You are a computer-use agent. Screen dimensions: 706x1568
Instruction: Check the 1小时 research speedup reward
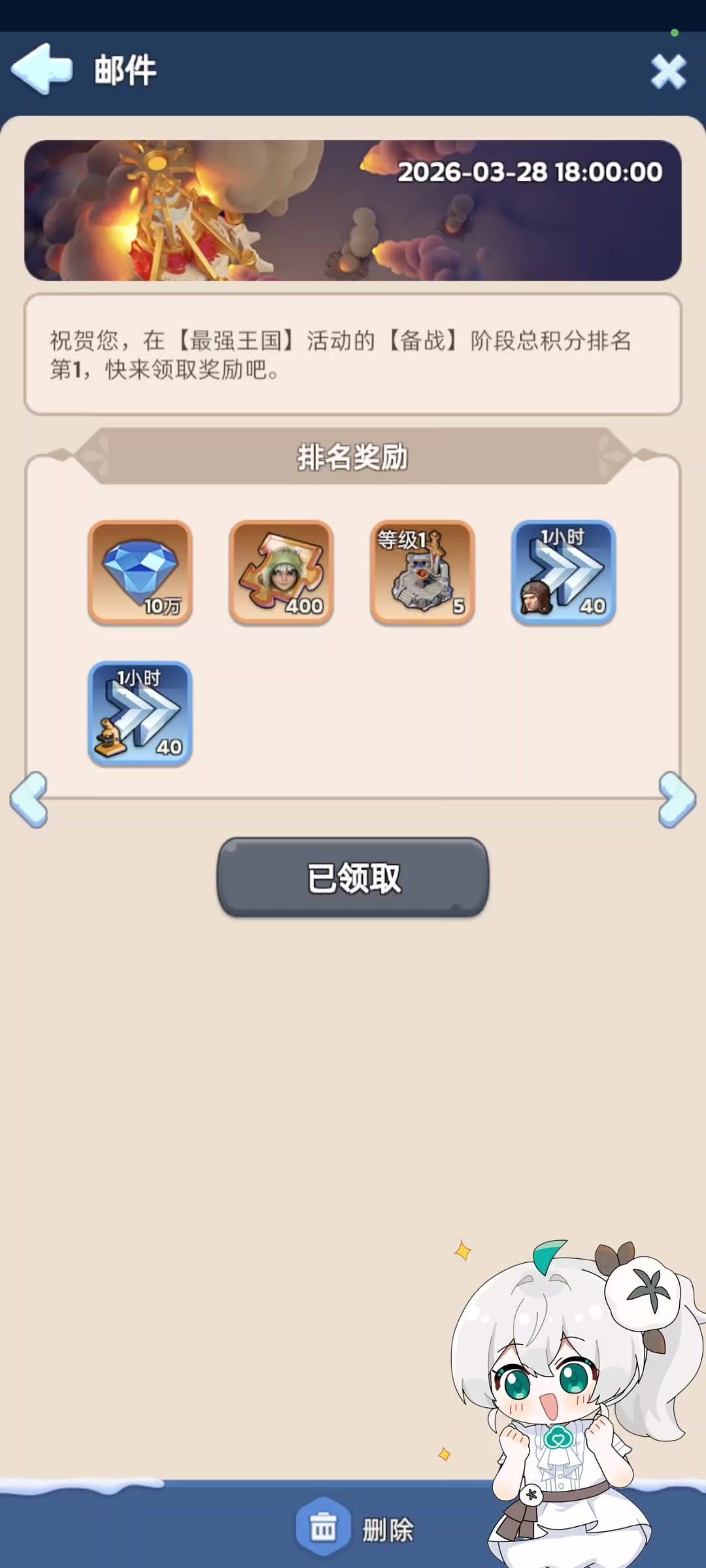click(x=140, y=713)
